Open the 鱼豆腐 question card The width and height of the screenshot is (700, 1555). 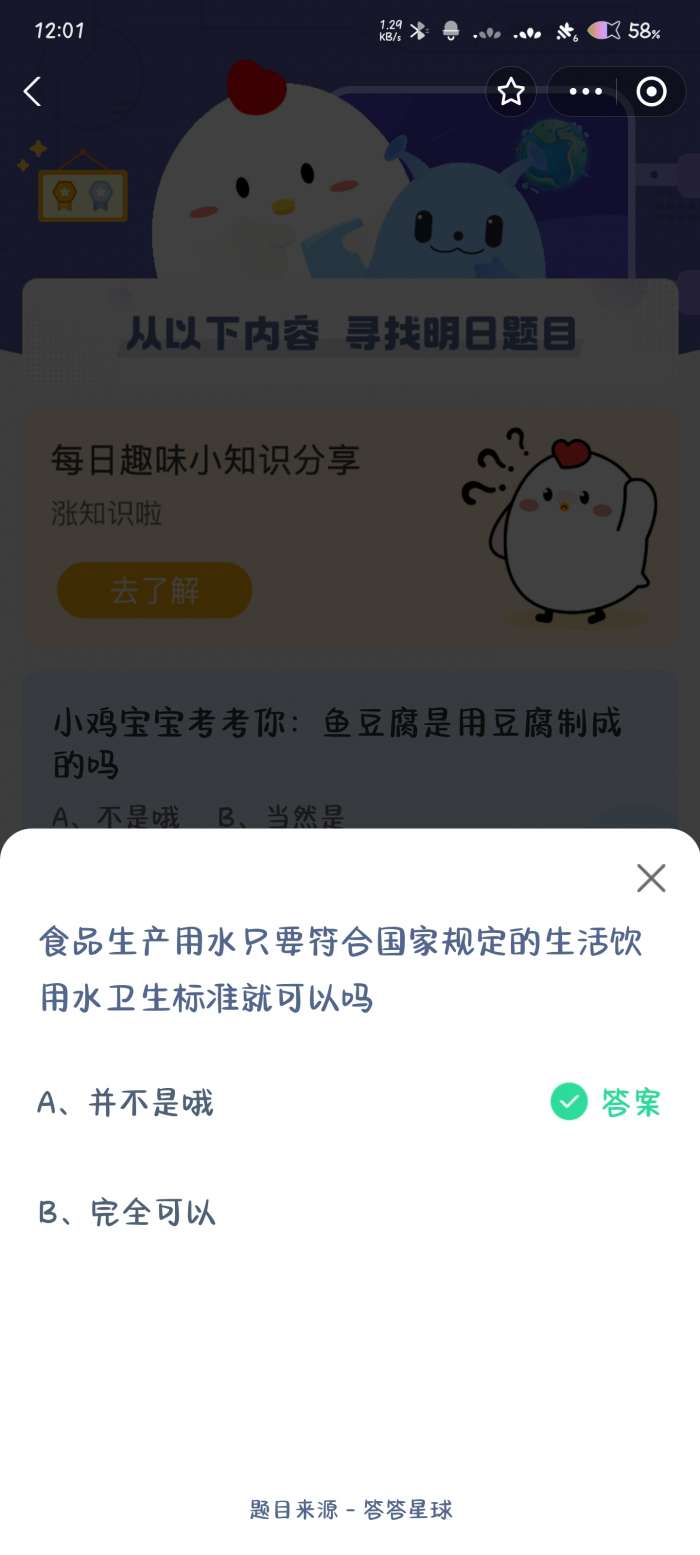click(338, 745)
